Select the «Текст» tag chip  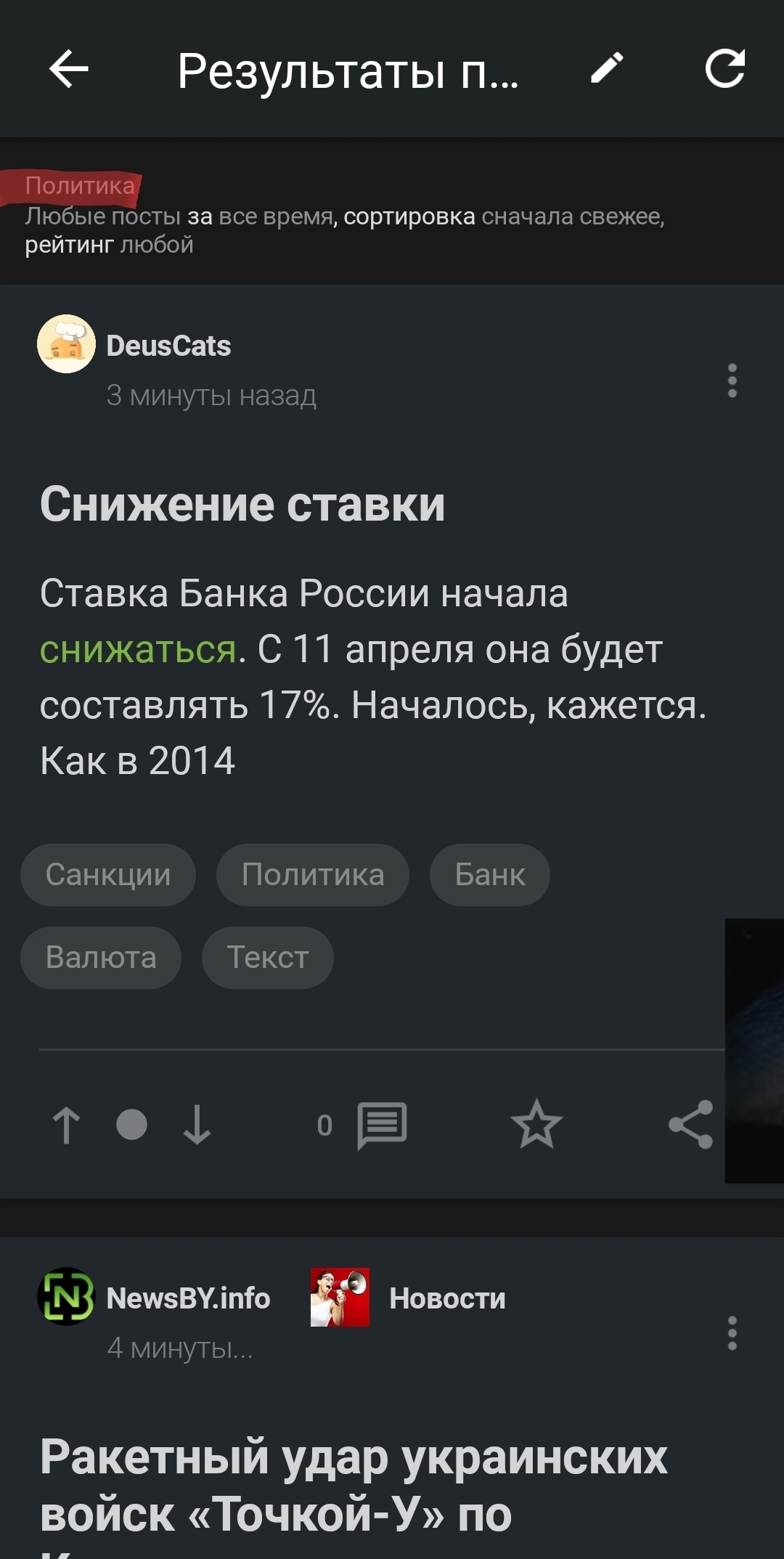pos(268,958)
